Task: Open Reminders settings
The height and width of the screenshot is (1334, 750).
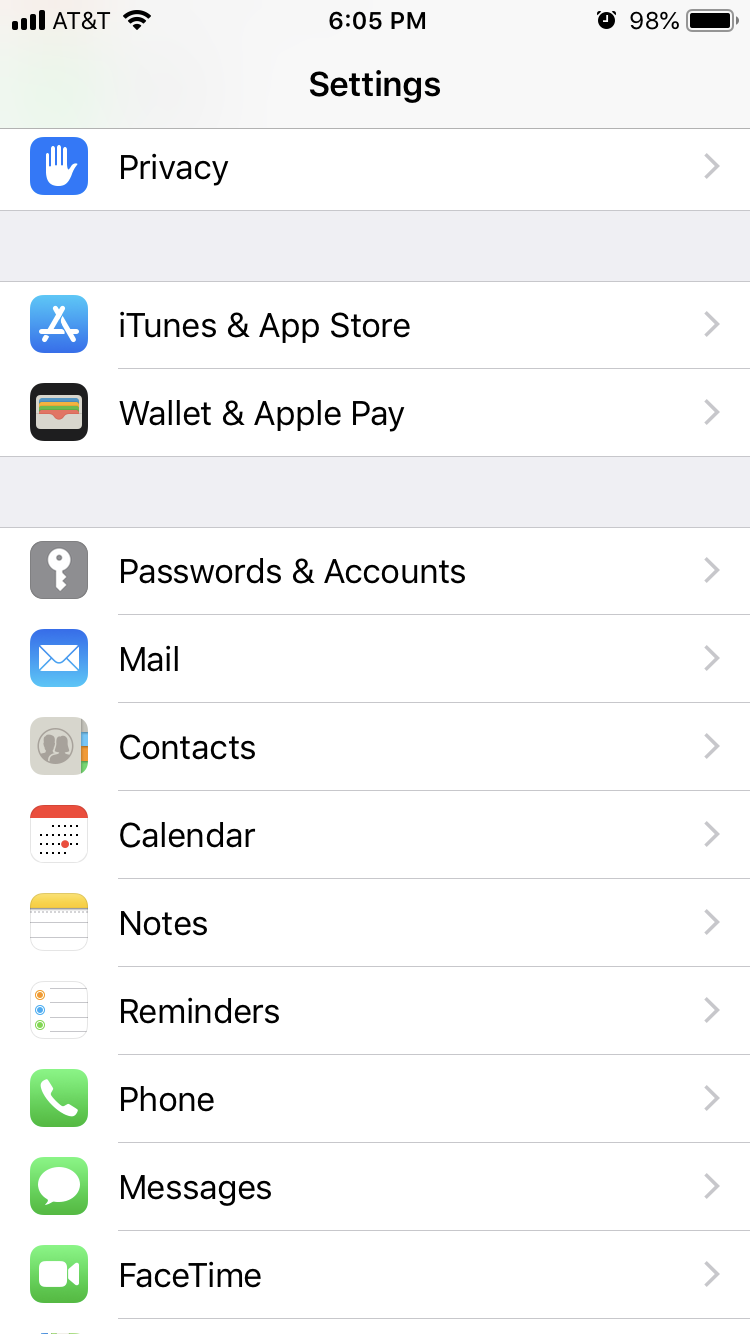Action: [374, 1011]
